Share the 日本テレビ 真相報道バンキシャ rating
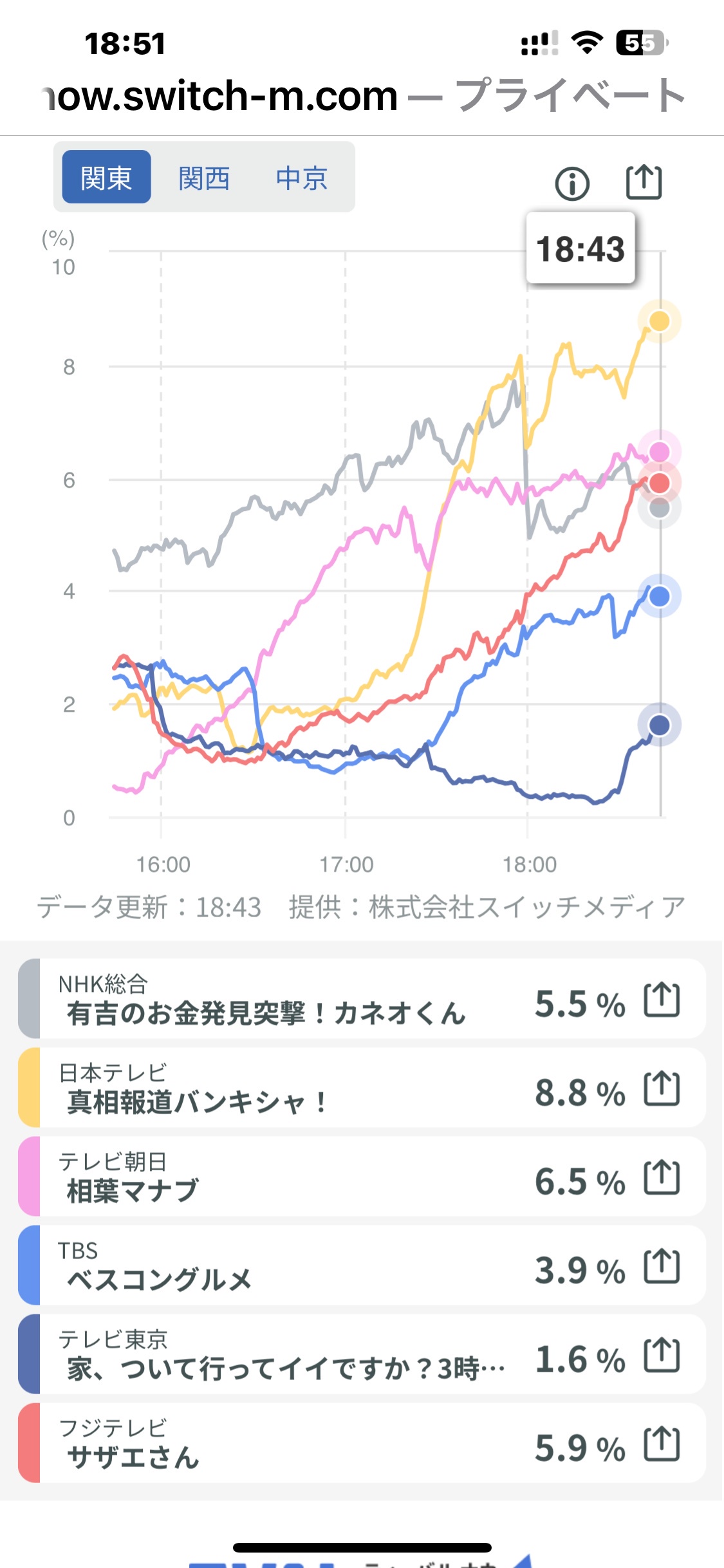The image size is (724, 1568). click(x=662, y=1088)
